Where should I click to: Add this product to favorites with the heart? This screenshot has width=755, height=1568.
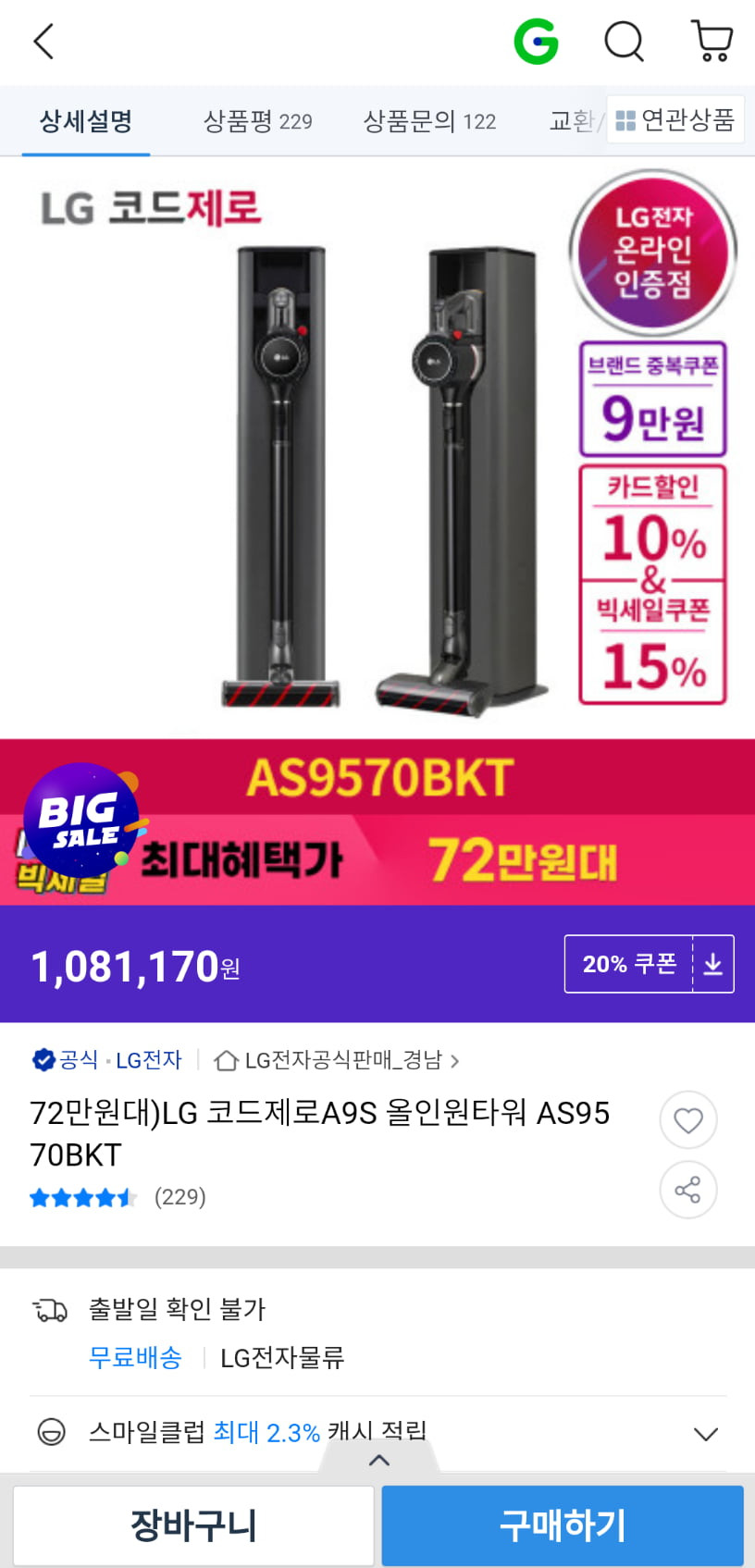687,1120
